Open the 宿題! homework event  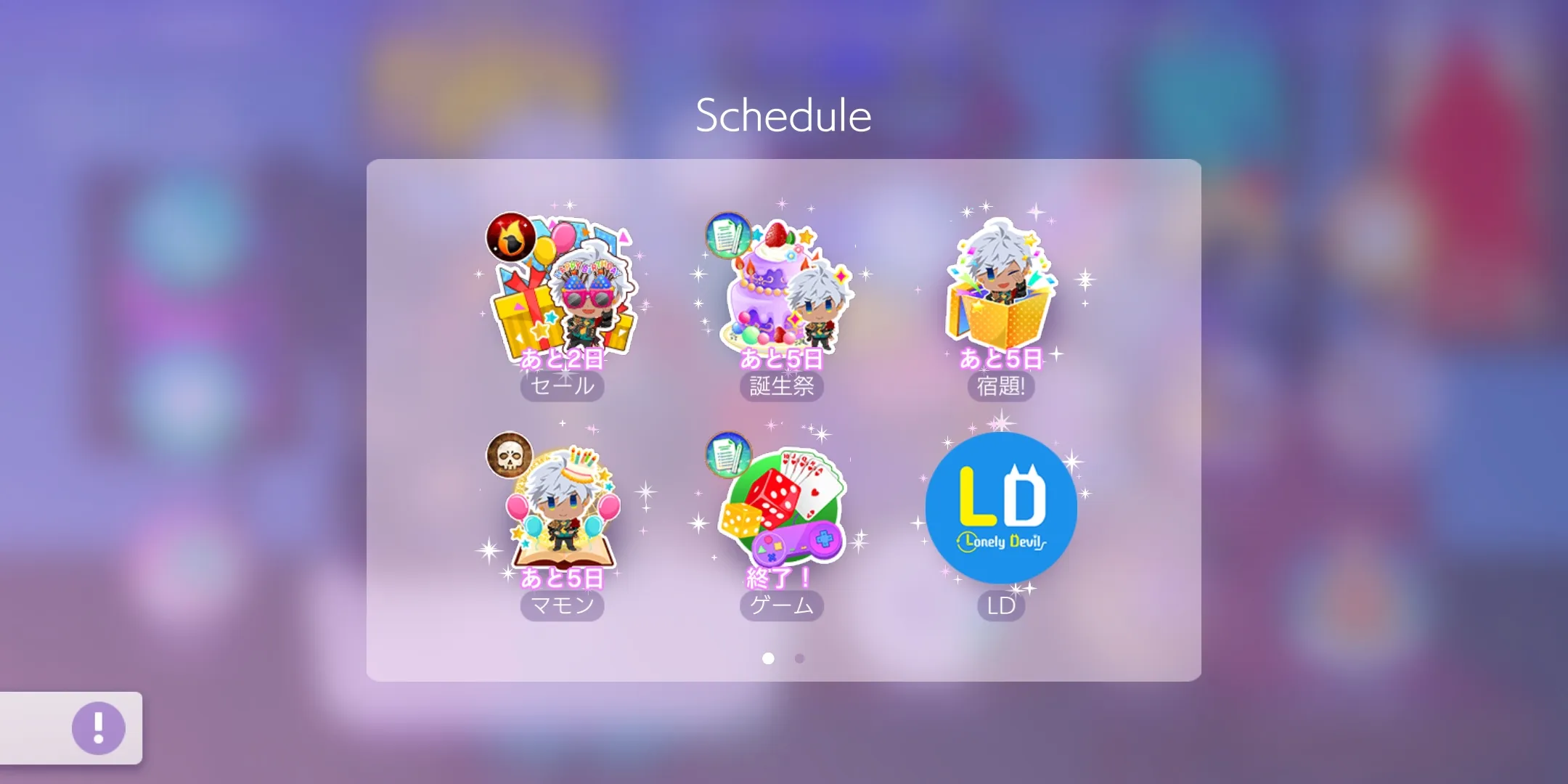(x=1001, y=290)
